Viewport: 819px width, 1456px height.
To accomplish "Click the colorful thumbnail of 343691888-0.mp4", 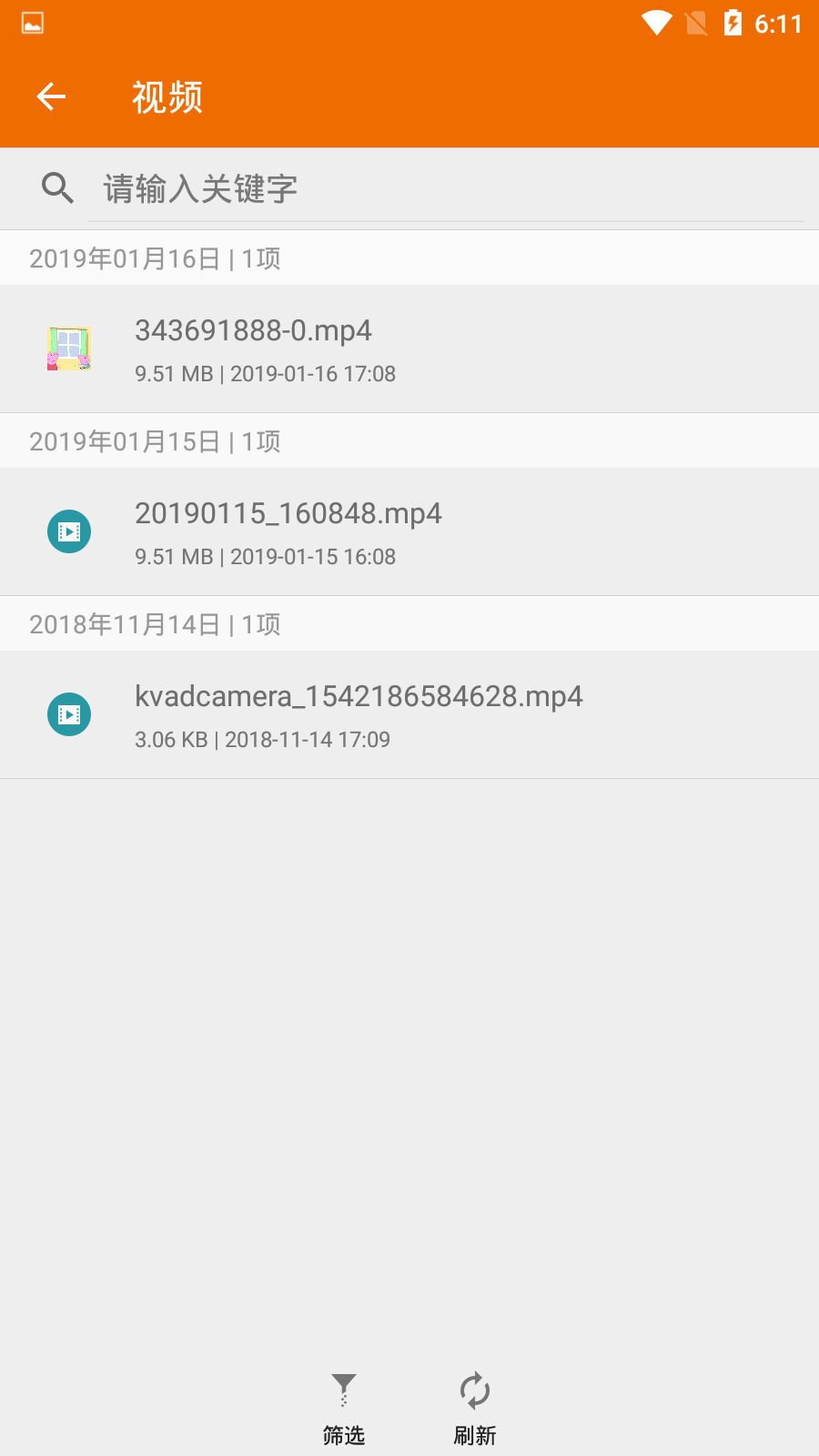I will pos(67,349).
